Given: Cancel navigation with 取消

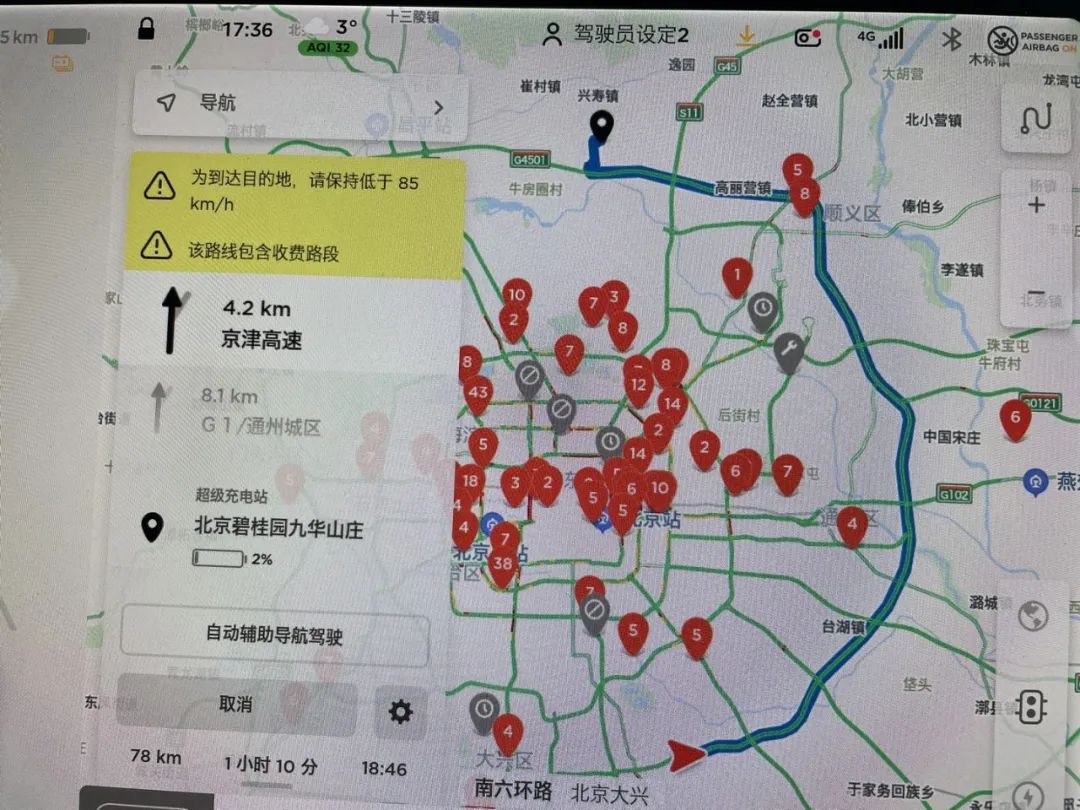Looking at the screenshot, I should pyautogui.click(x=236, y=704).
